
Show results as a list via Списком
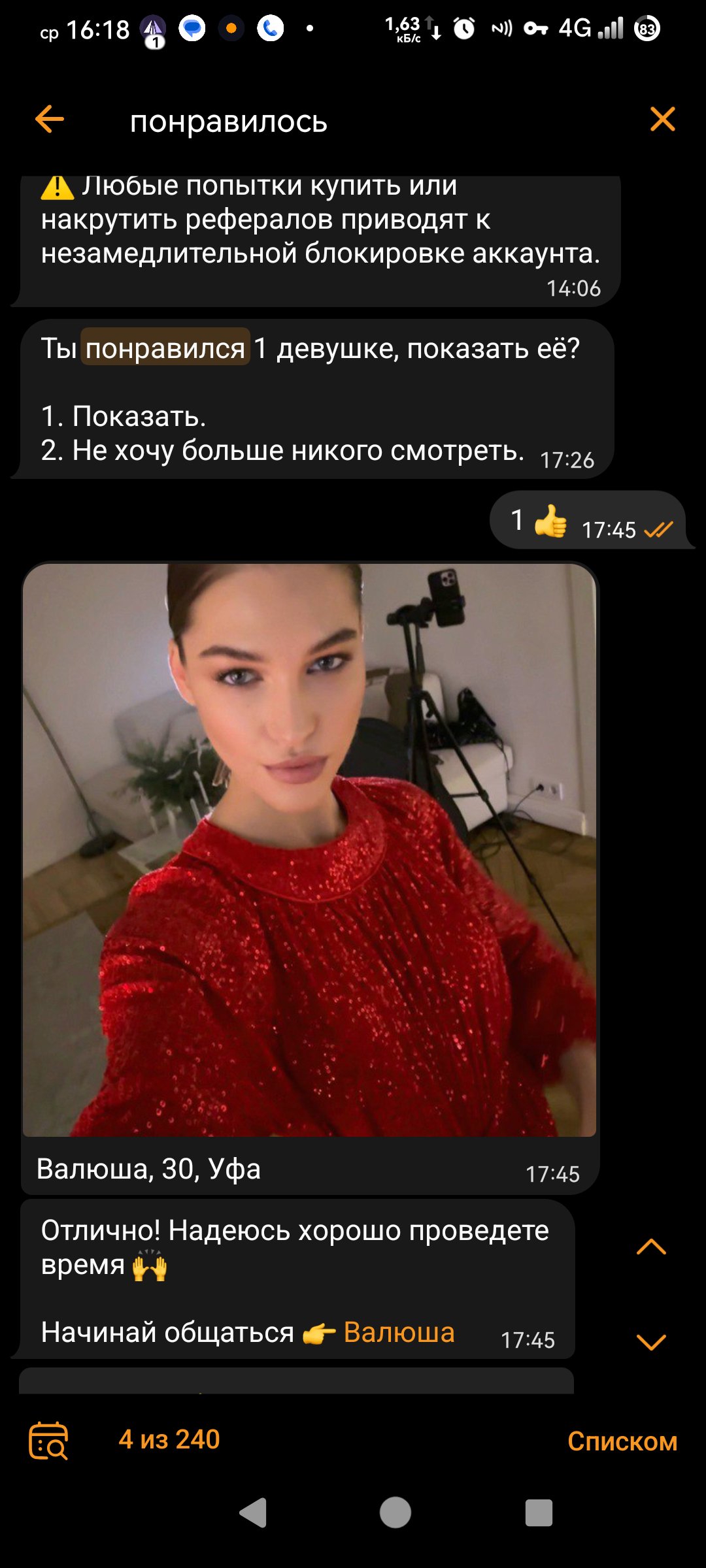(622, 1441)
